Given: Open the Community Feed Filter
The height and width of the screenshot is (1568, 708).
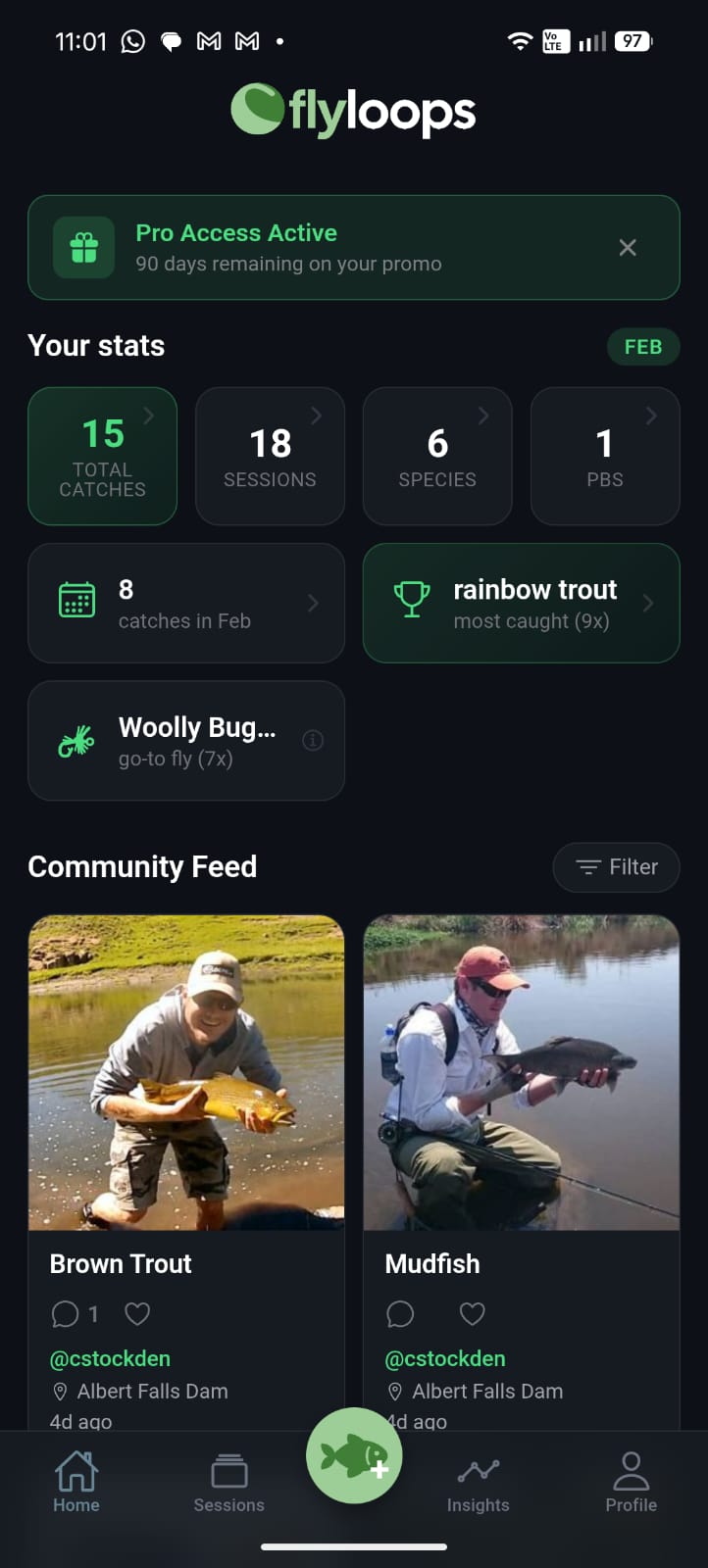Looking at the screenshot, I should [x=616, y=867].
